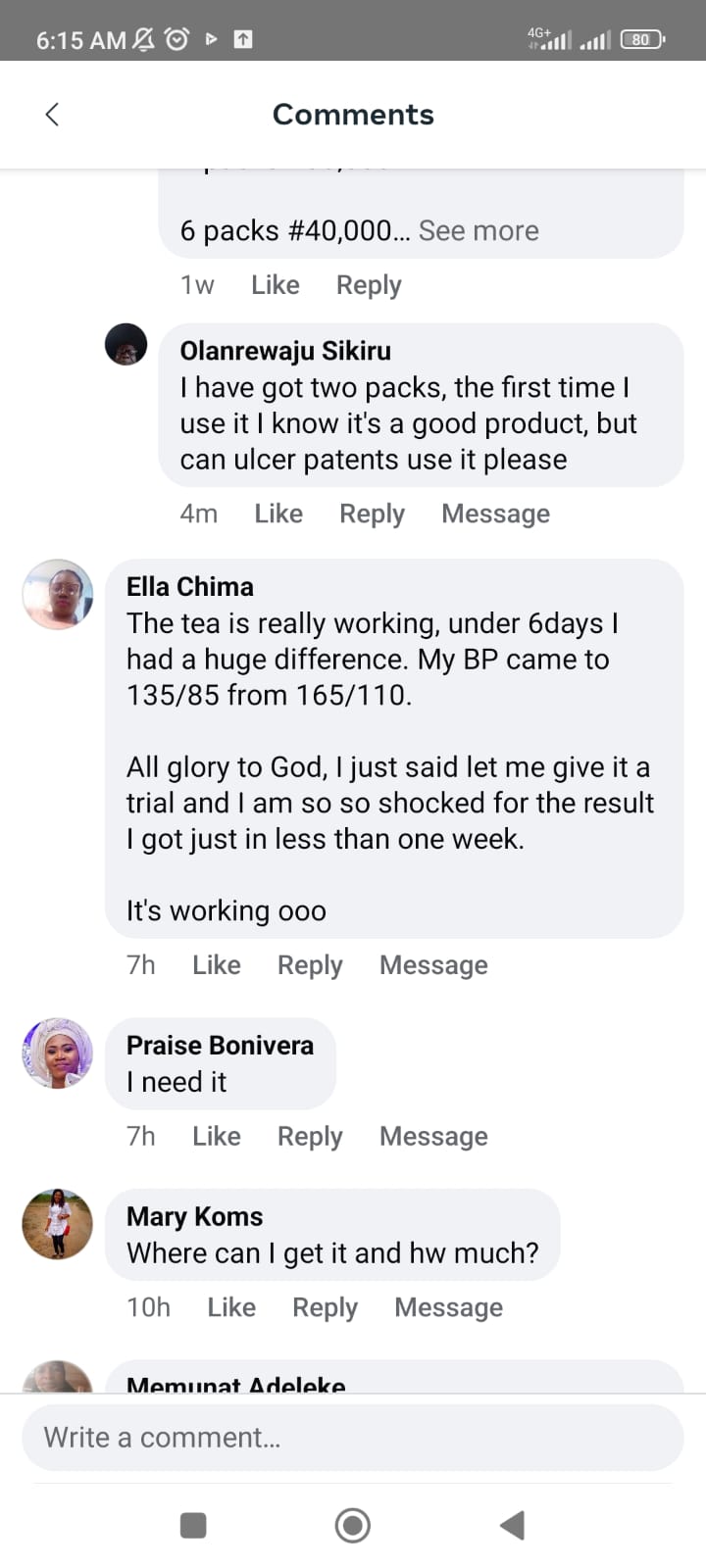Like Praise Bonivera's comment
706x1568 pixels.
217,1137
